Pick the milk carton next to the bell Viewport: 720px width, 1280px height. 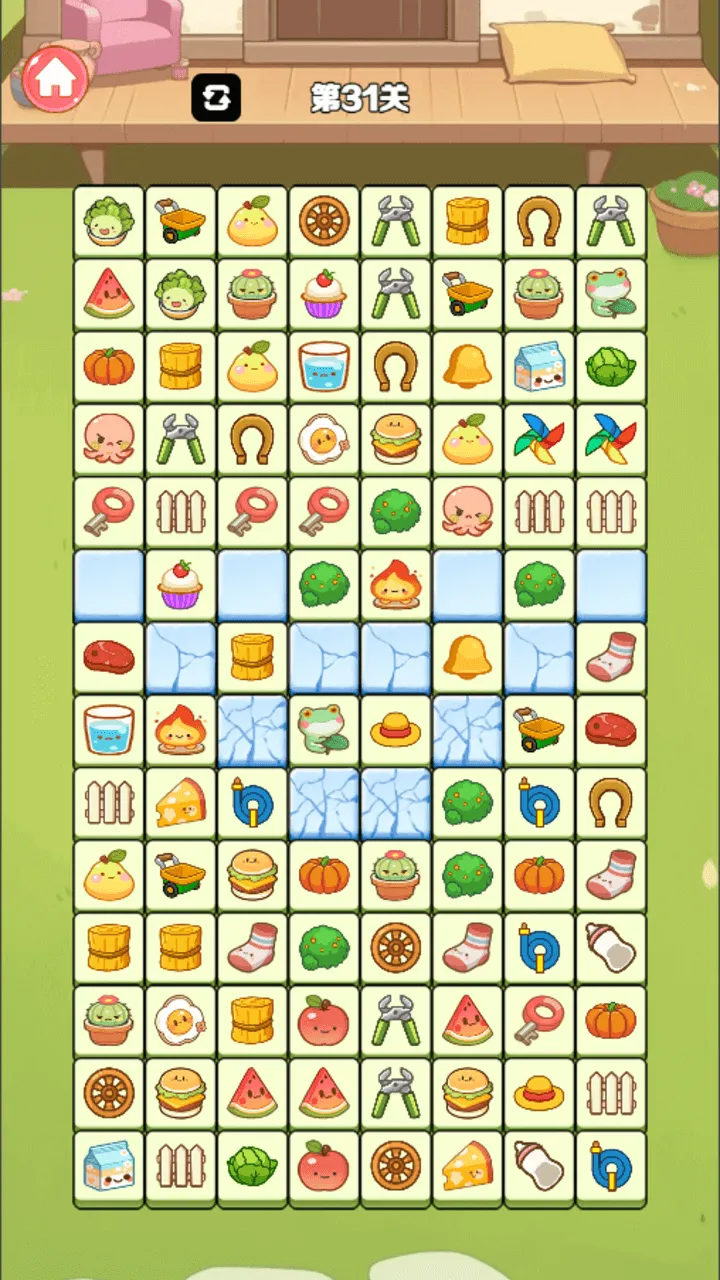(x=539, y=368)
